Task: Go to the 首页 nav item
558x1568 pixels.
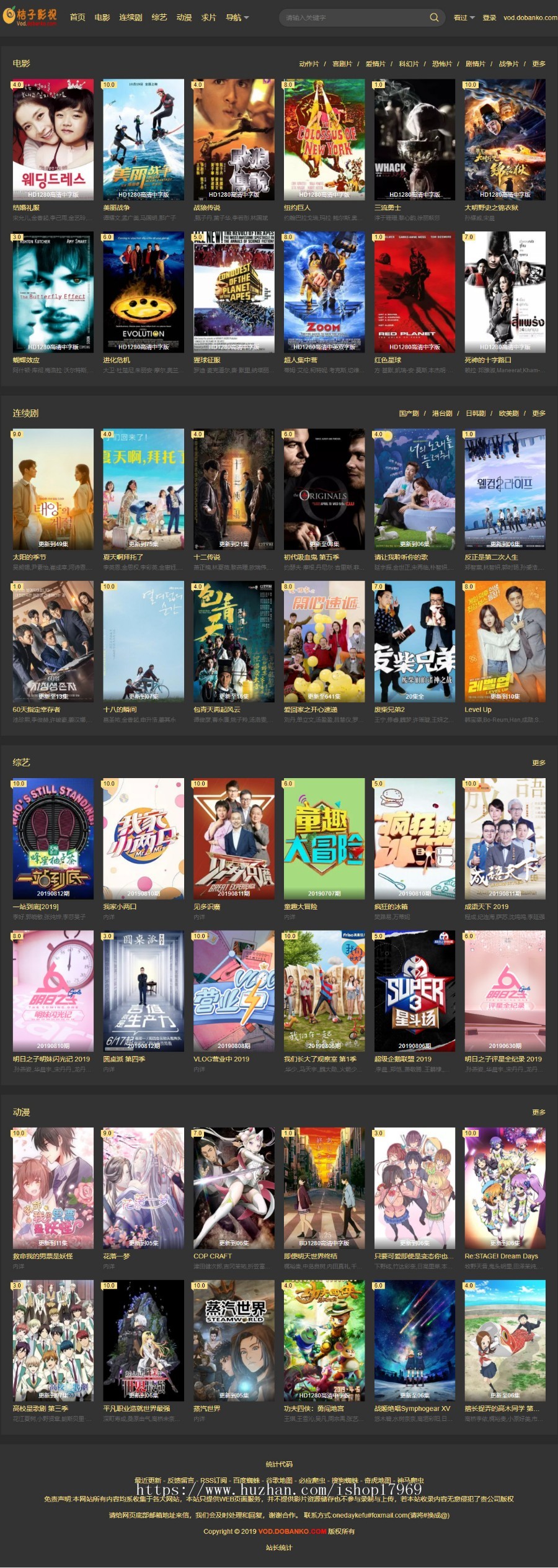Action: (77, 17)
